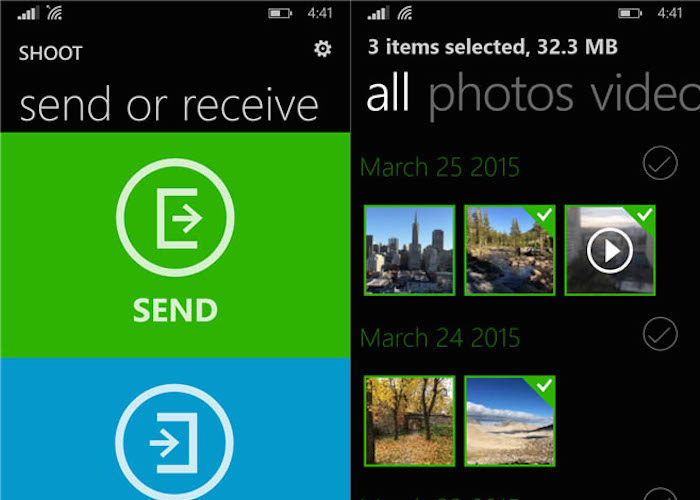Viewport: 700px width, 500px height.
Task: Switch to the videos tab
Action: [x=645, y=95]
